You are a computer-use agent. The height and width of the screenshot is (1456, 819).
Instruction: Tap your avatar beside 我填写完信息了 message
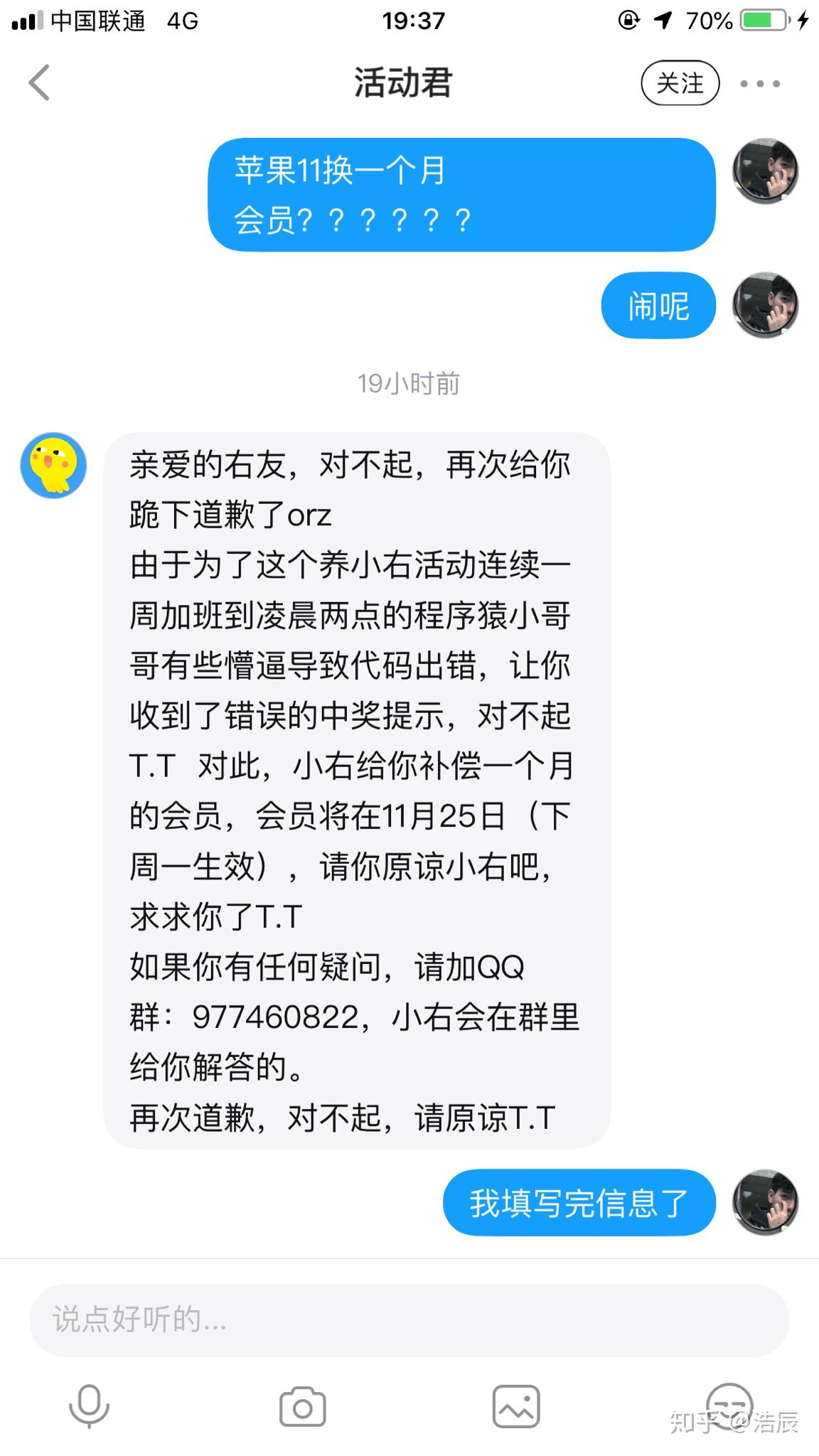[x=765, y=1203]
